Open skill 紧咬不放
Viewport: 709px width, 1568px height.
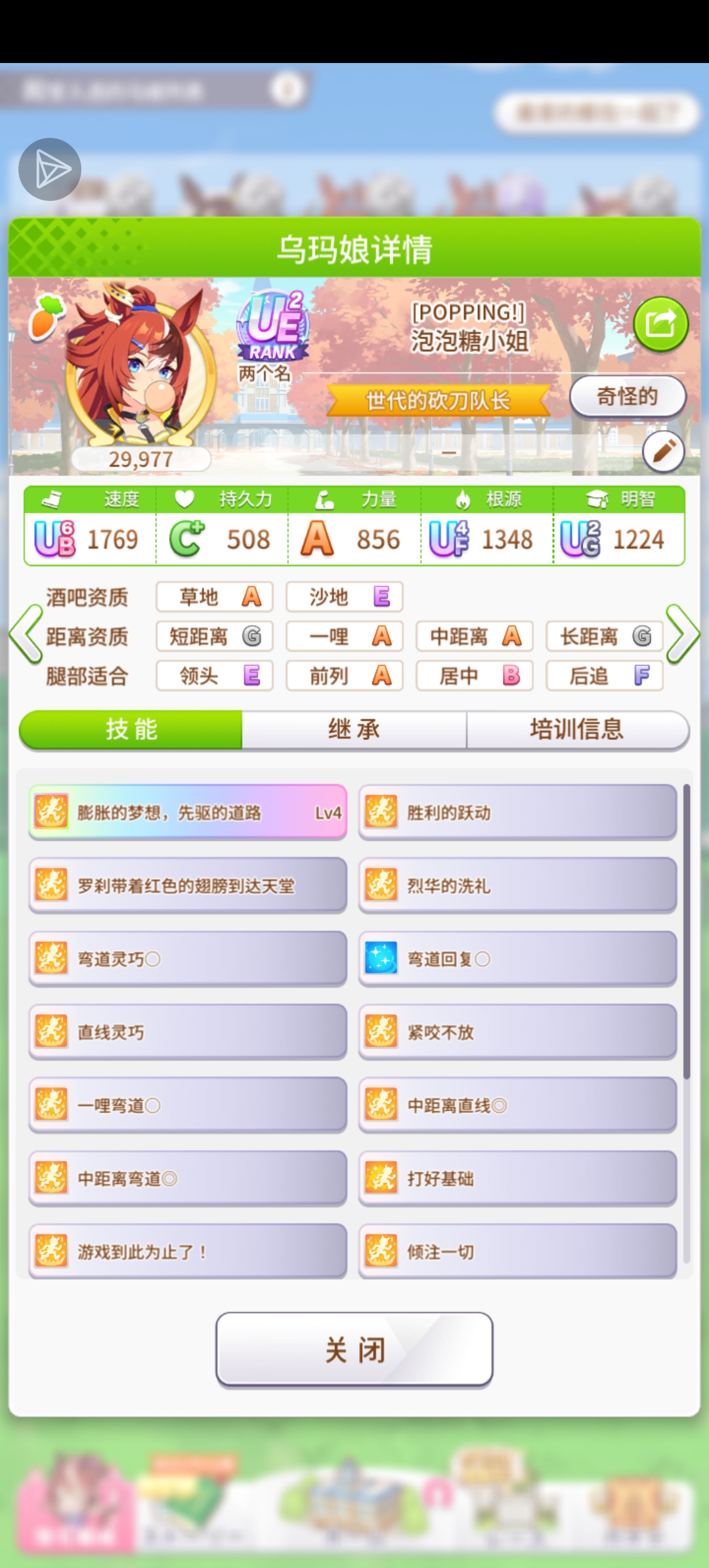coord(517,1032)
